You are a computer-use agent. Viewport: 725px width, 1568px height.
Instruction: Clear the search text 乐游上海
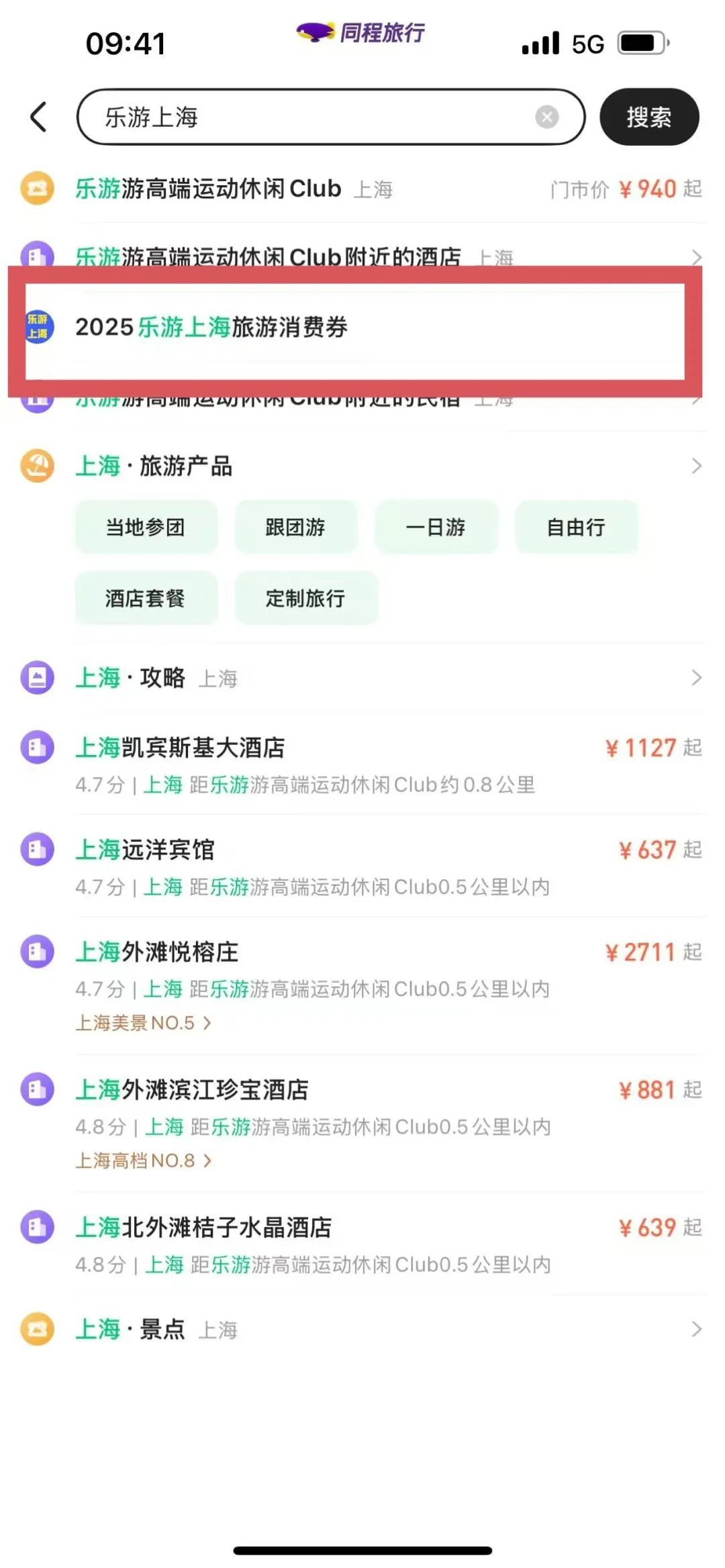(x=546, y=117)
